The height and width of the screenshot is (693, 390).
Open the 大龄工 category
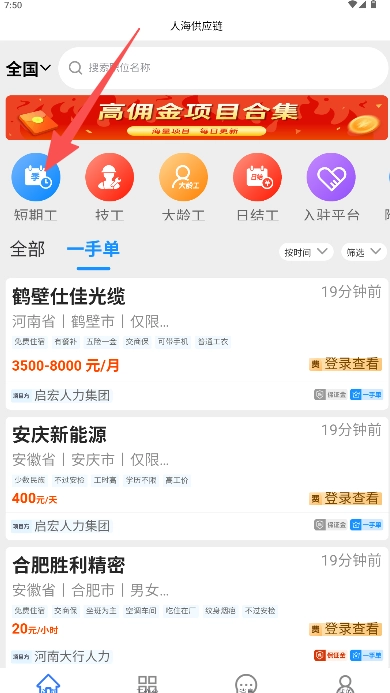183,187
